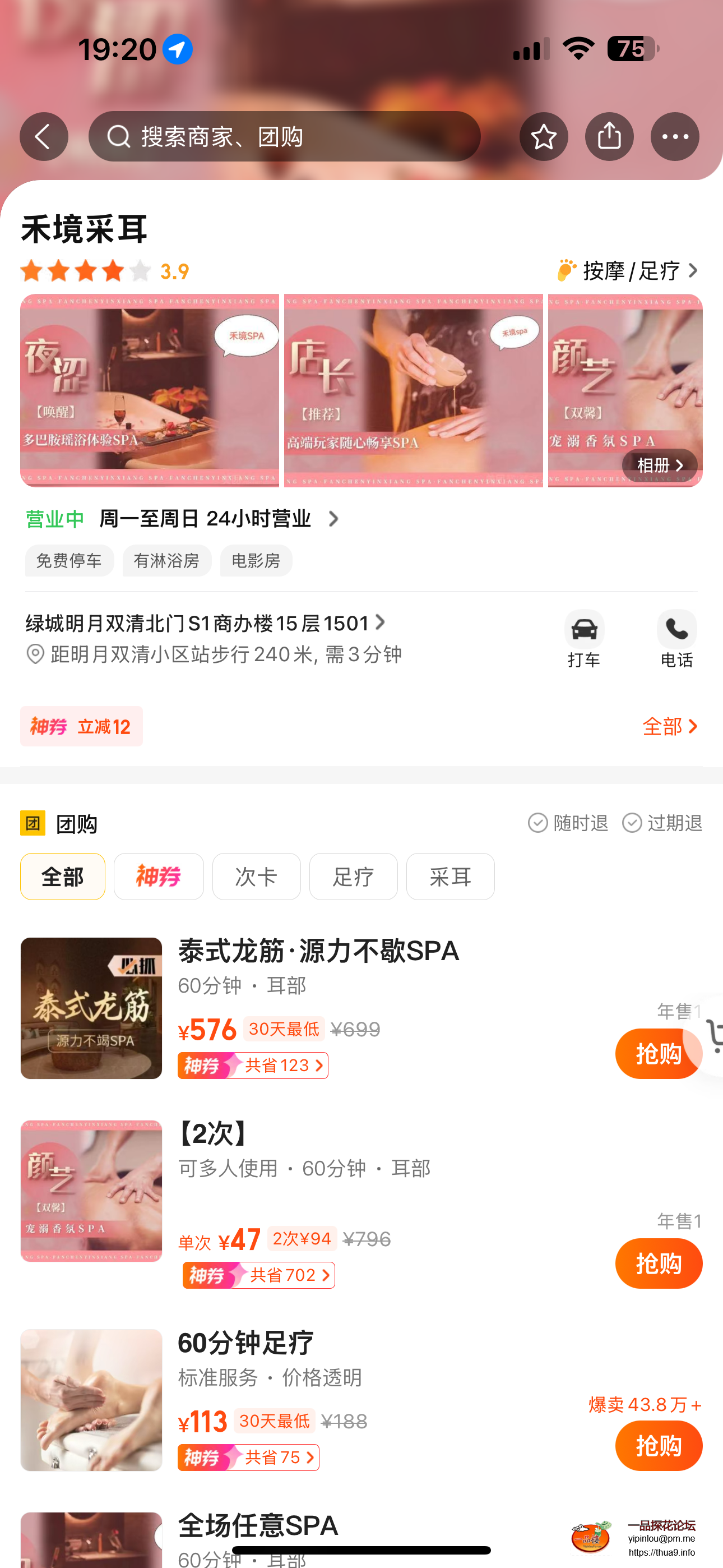This screenshot has height=1568, width=723.
Task: Go back using the back arrow
Action: pyautogui.click(x=44, y=136)
